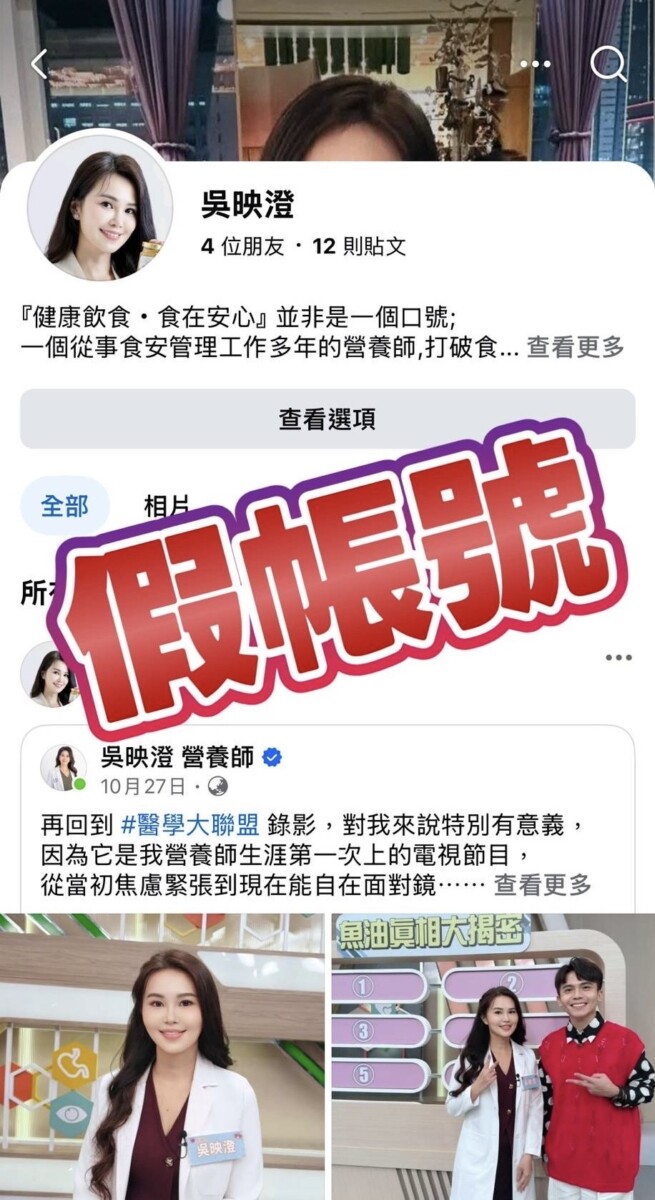The image size is (655, 1200).
Task: Tap the 查看選項 button
Action: pos(327,419)
